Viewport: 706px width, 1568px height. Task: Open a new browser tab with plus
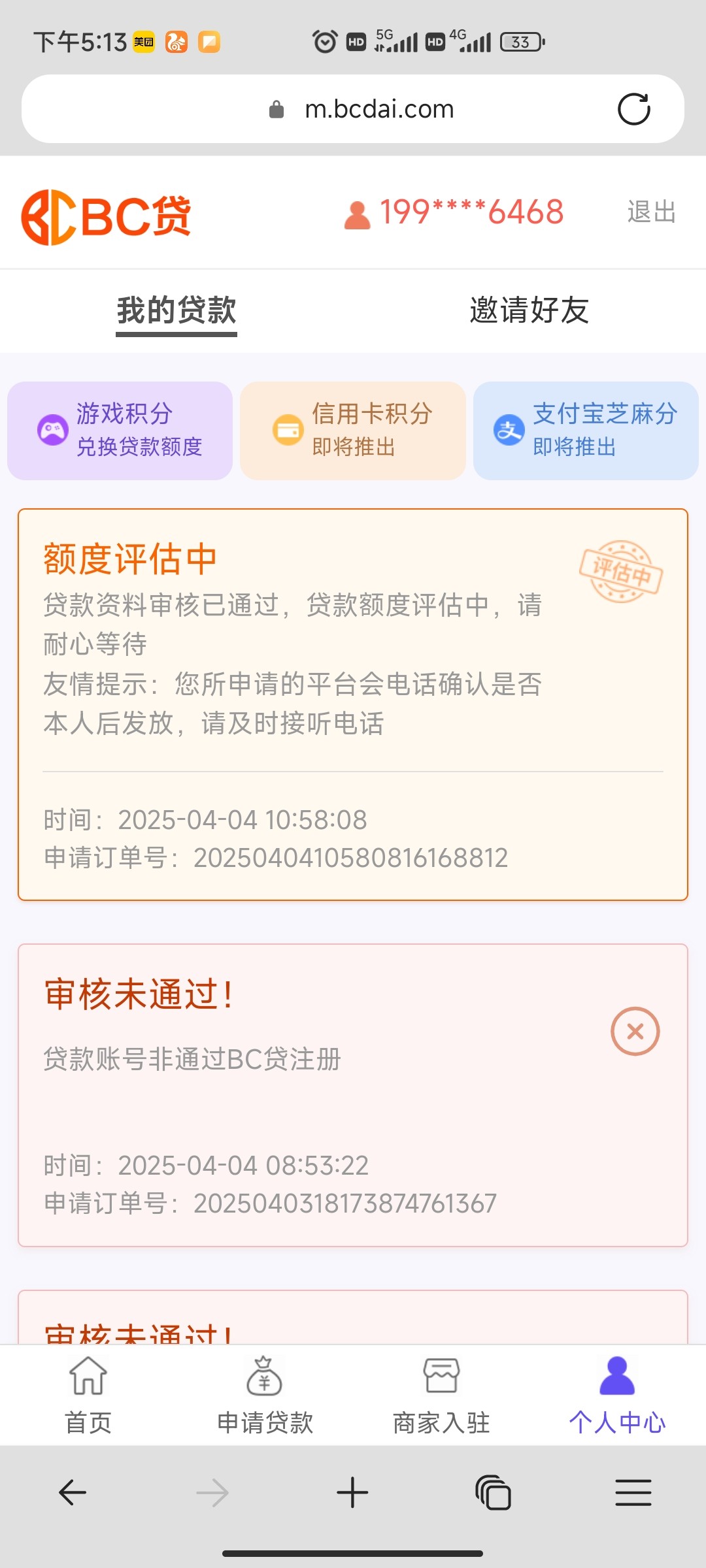click(352, 1493)
